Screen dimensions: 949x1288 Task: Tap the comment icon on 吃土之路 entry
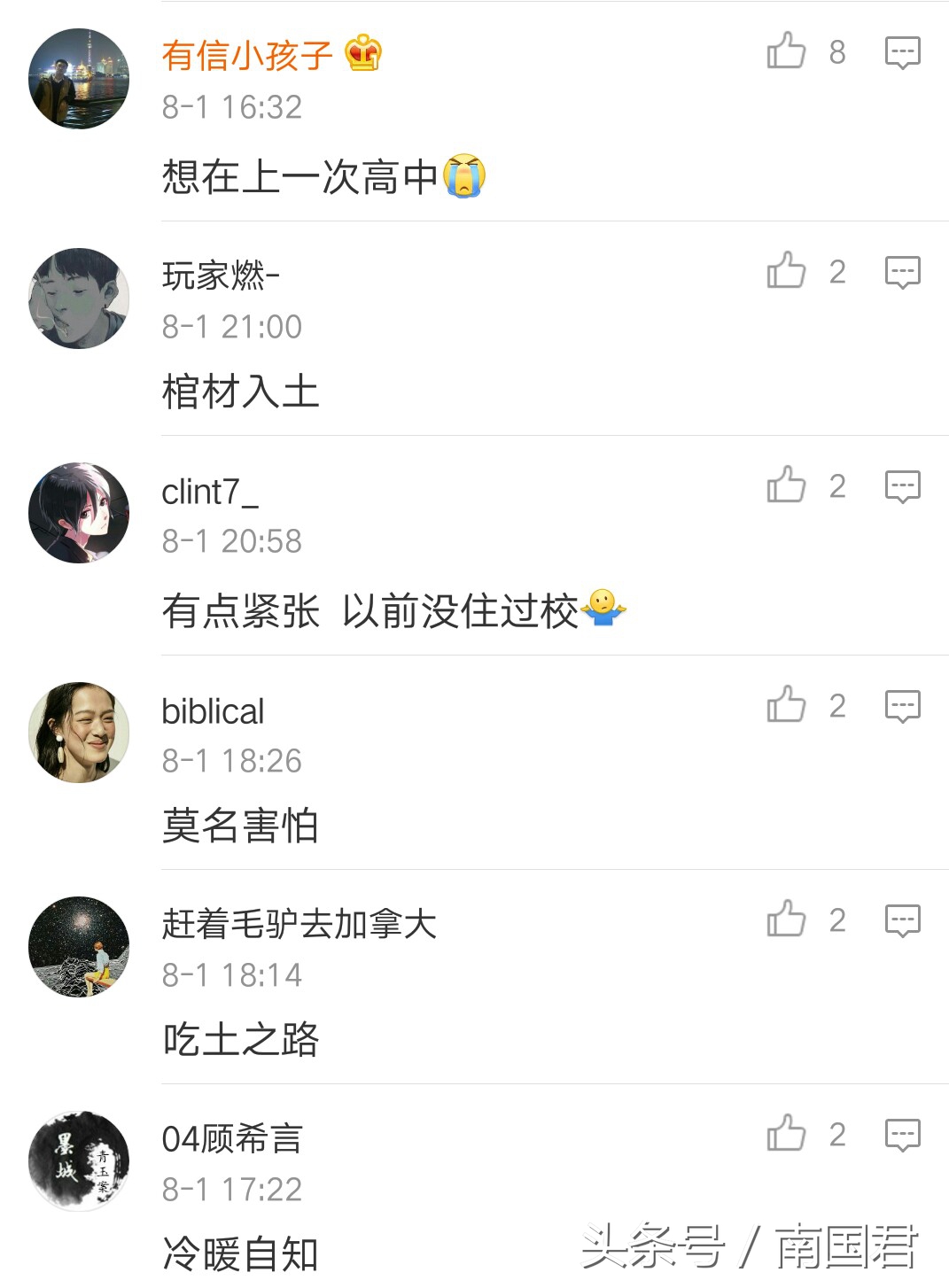coord(902,922)
